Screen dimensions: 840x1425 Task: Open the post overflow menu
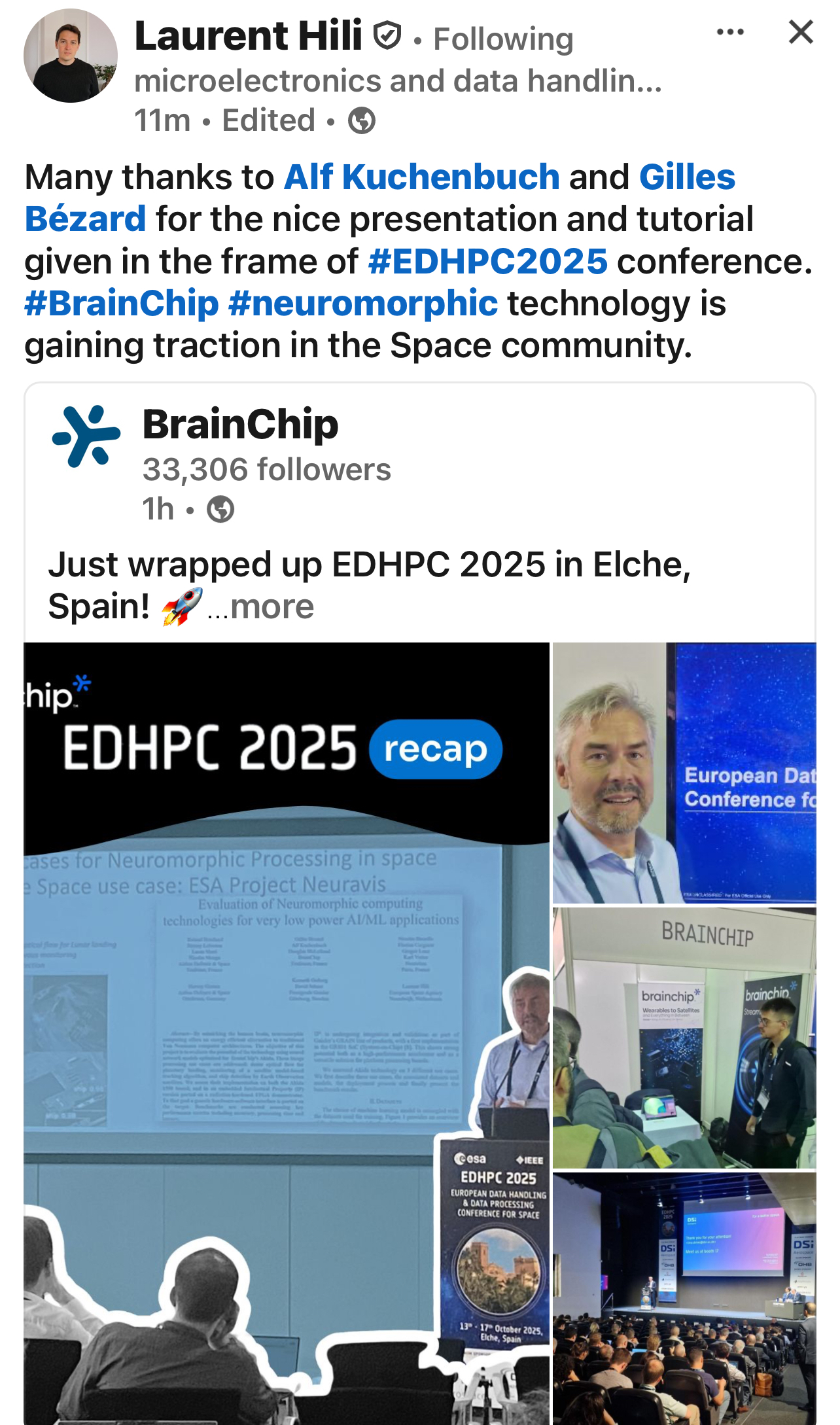[x=730, y=32]
